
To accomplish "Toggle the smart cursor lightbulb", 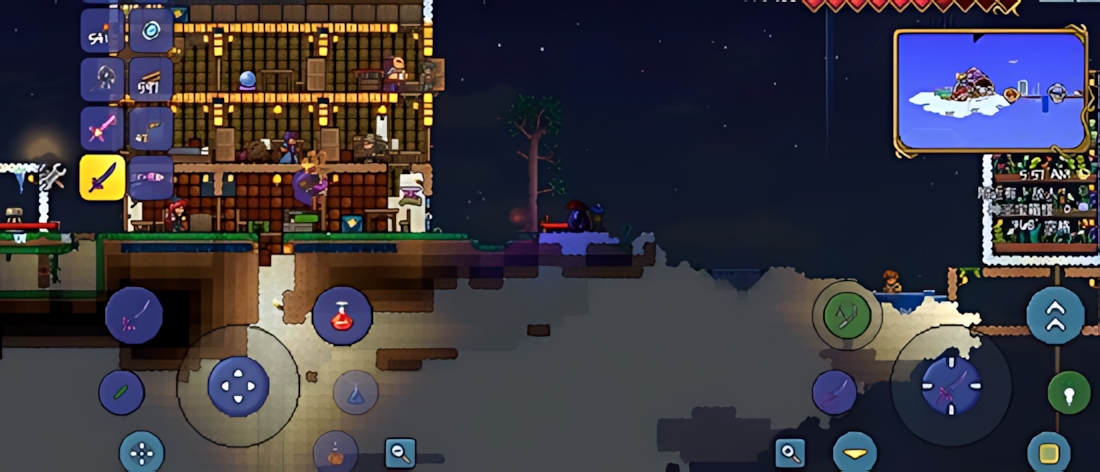I will 1069,392.
